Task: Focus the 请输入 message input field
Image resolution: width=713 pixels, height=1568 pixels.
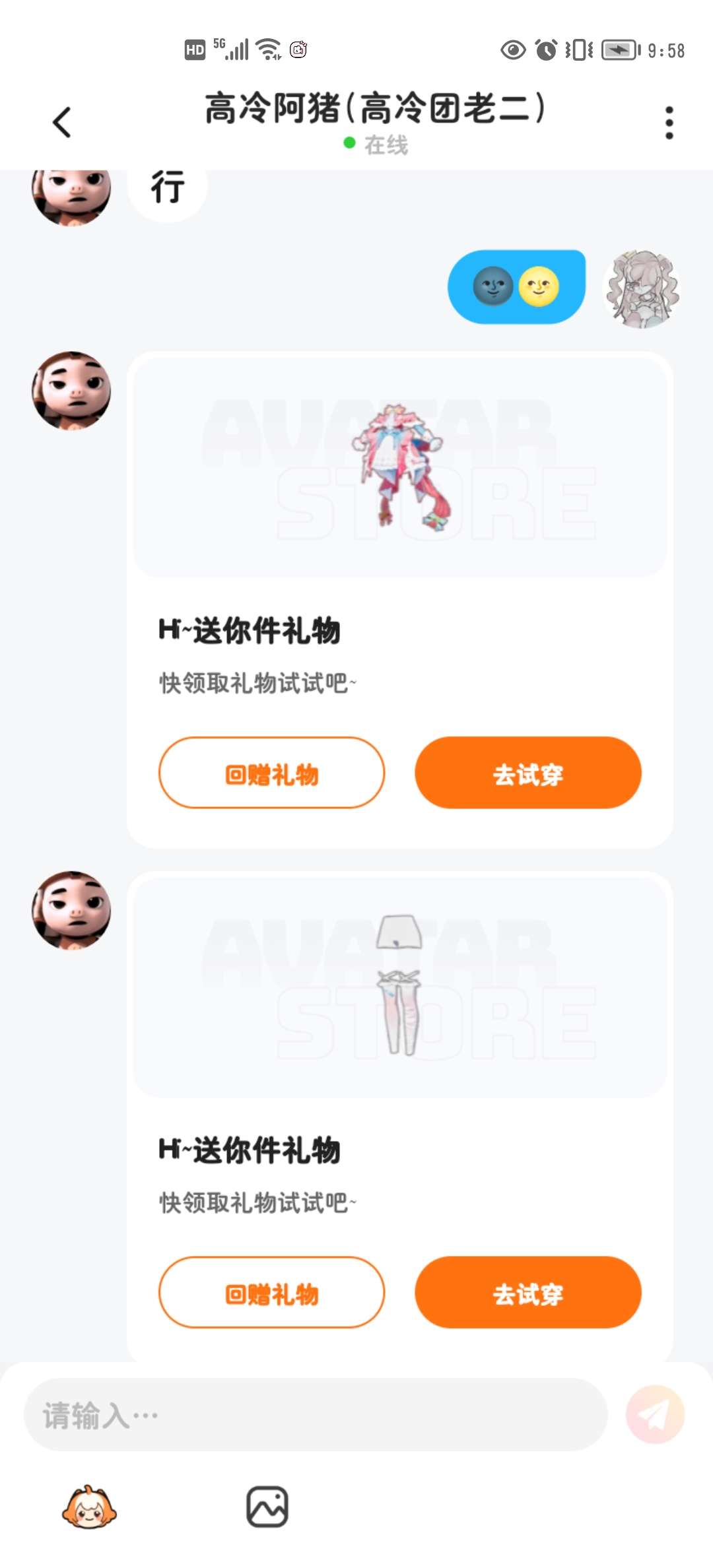Action: (316, 1414)
